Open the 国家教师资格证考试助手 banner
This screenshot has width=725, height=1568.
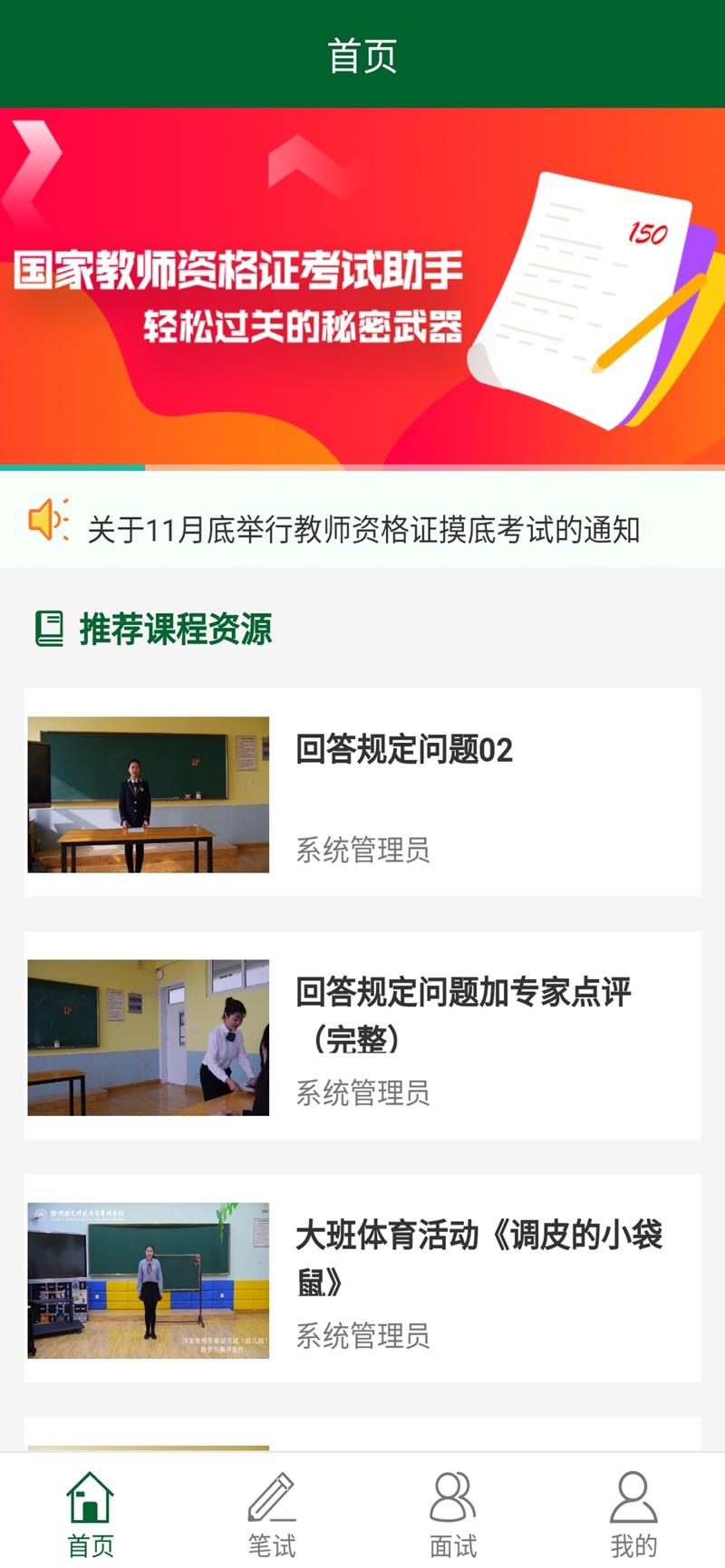point(362,286)
